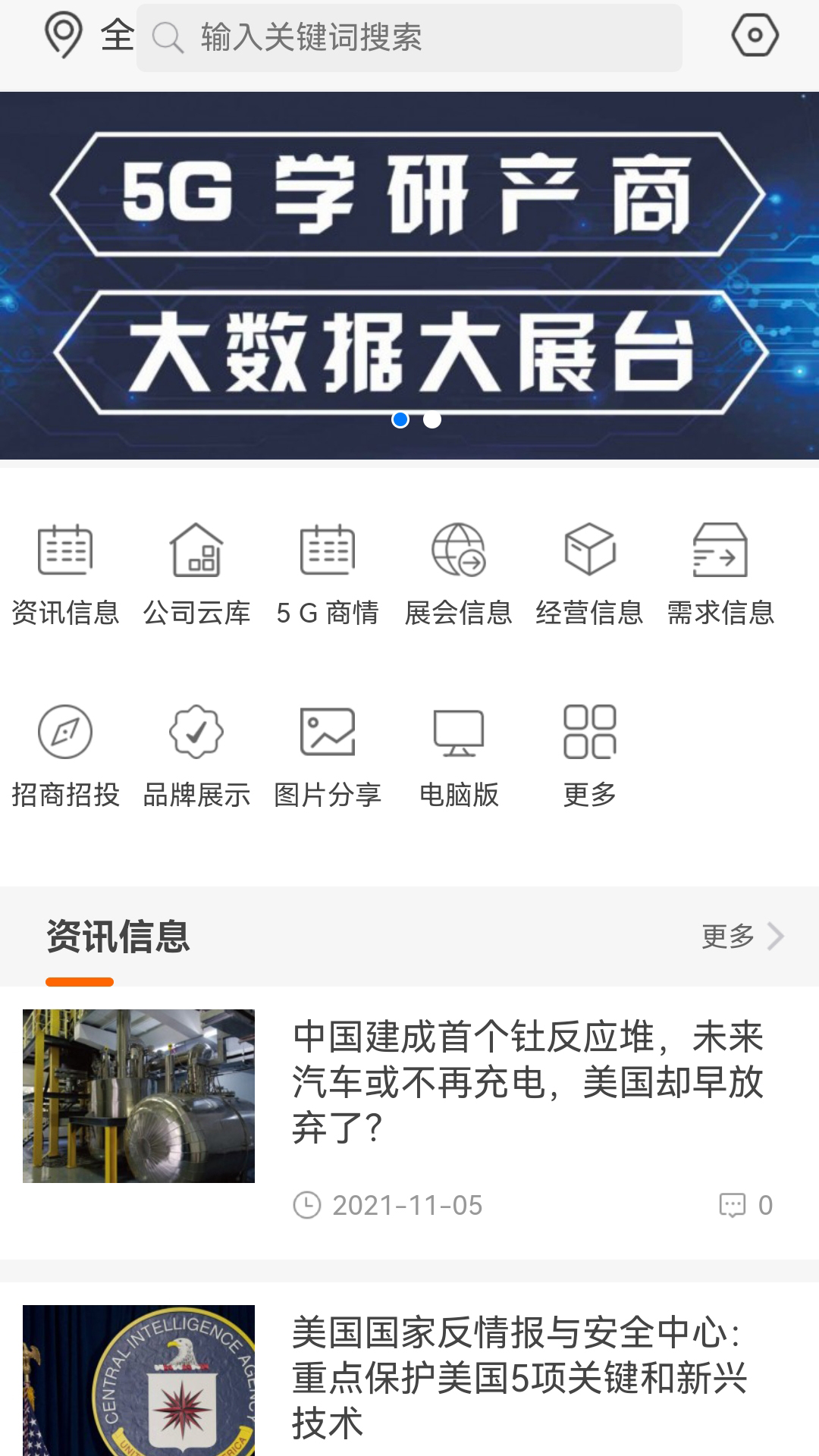The width and height of the screenshot is (819, 1456).
Task: Open the location selector pin
Action: pyautogui.click(x=64, y=35)
